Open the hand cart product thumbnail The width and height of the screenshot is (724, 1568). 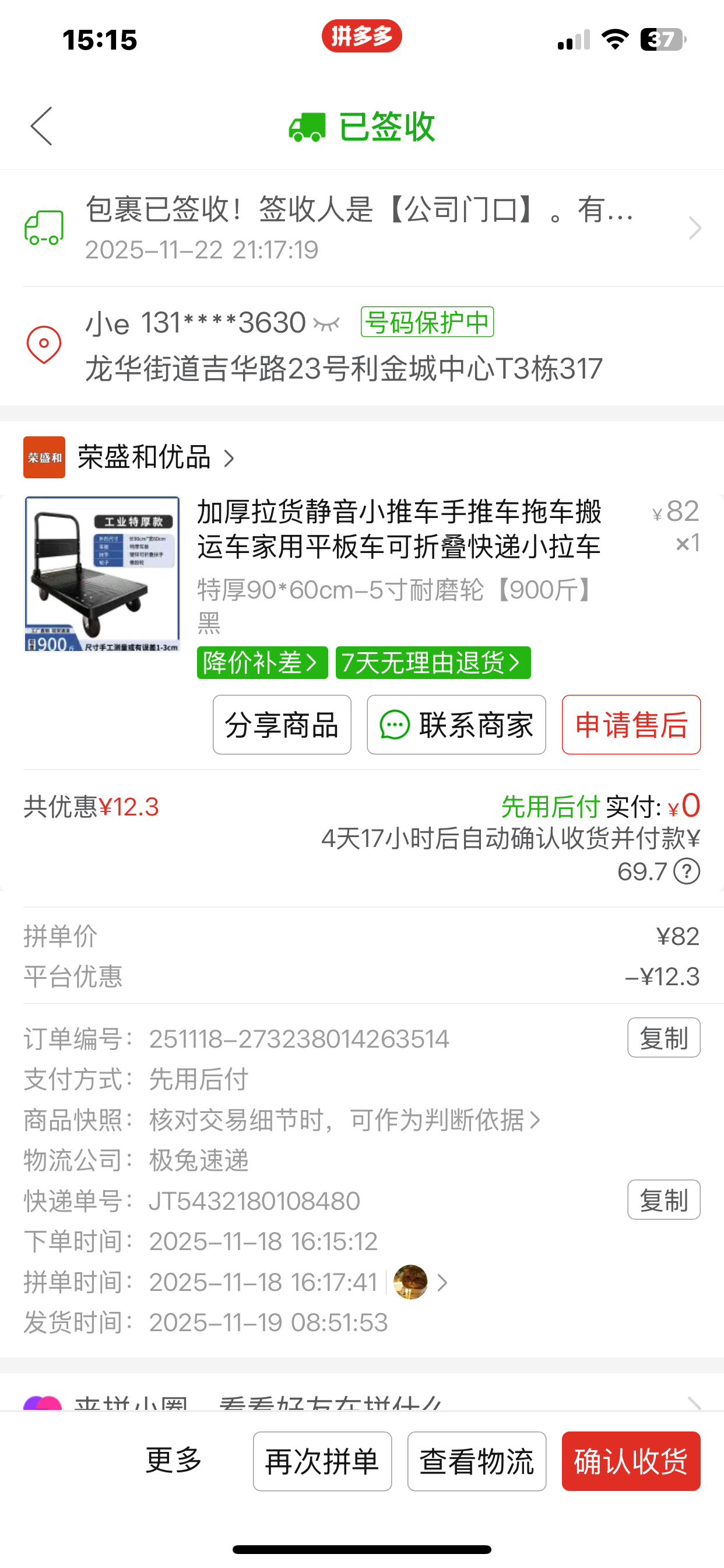(102, 574)
